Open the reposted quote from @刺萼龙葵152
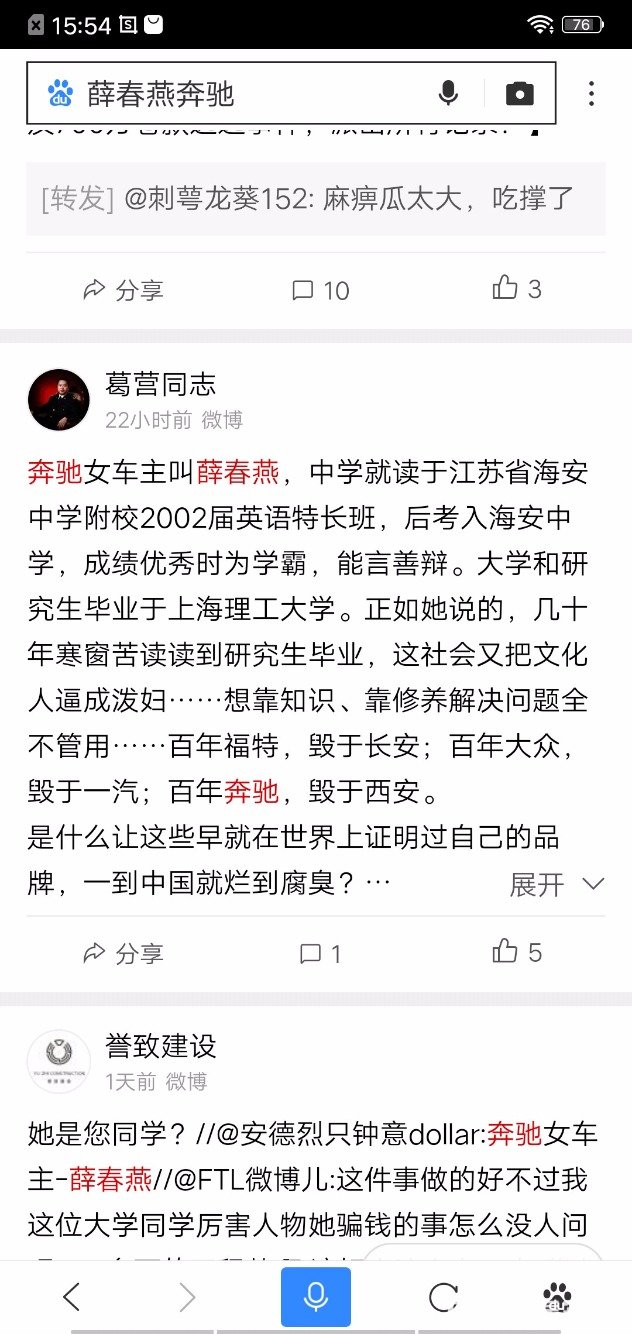Screen dimensions: 632x1334 coord(316,198)
